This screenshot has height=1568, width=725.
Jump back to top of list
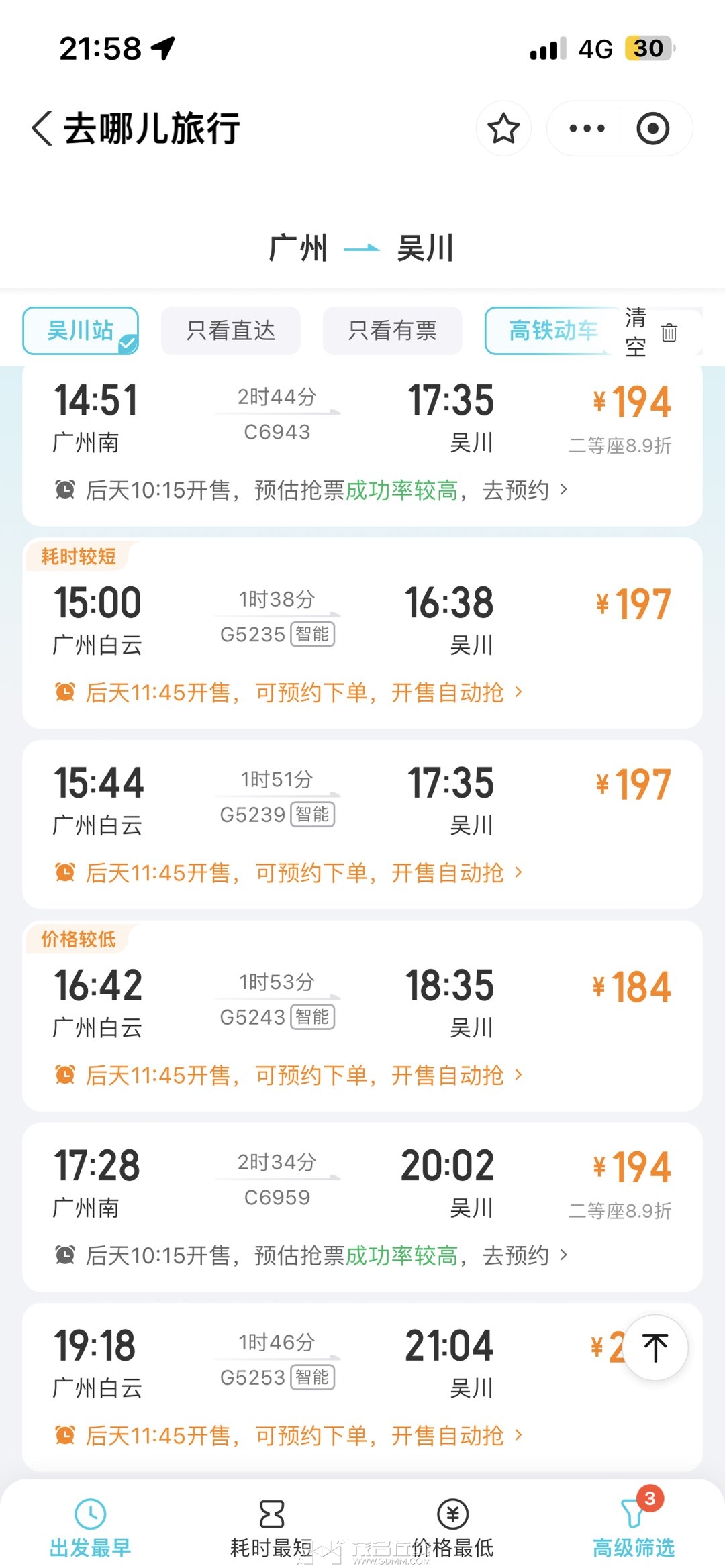pos(655,1347)
